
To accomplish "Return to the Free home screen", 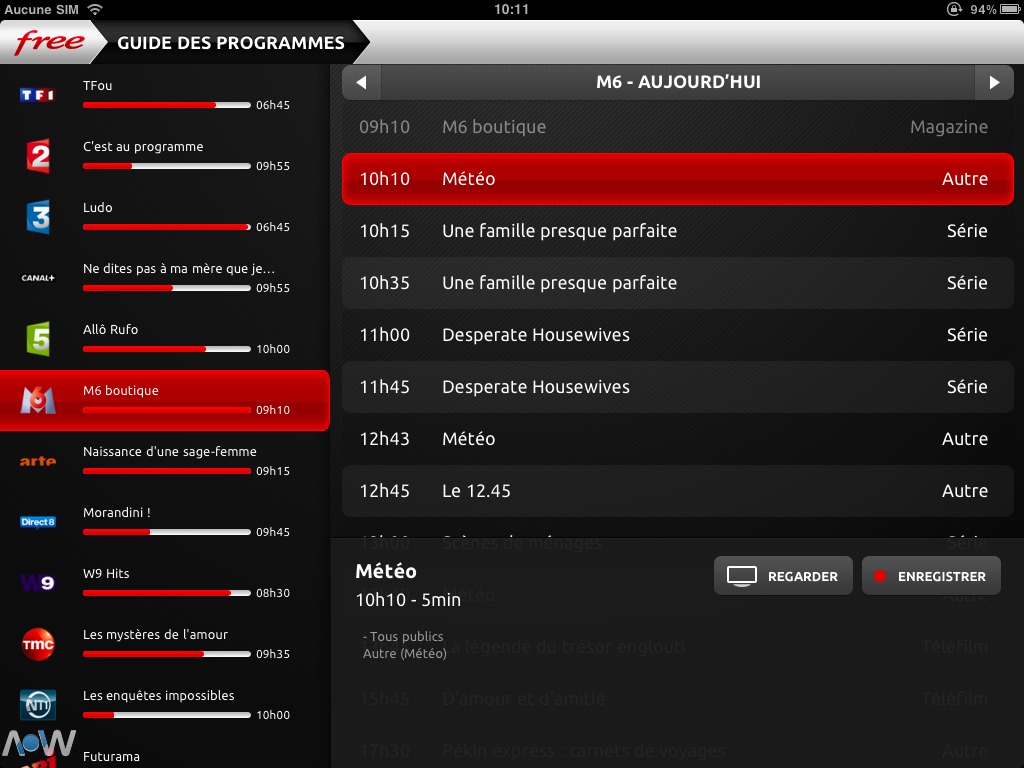I will pyautogui.click(x=50, y=42).
